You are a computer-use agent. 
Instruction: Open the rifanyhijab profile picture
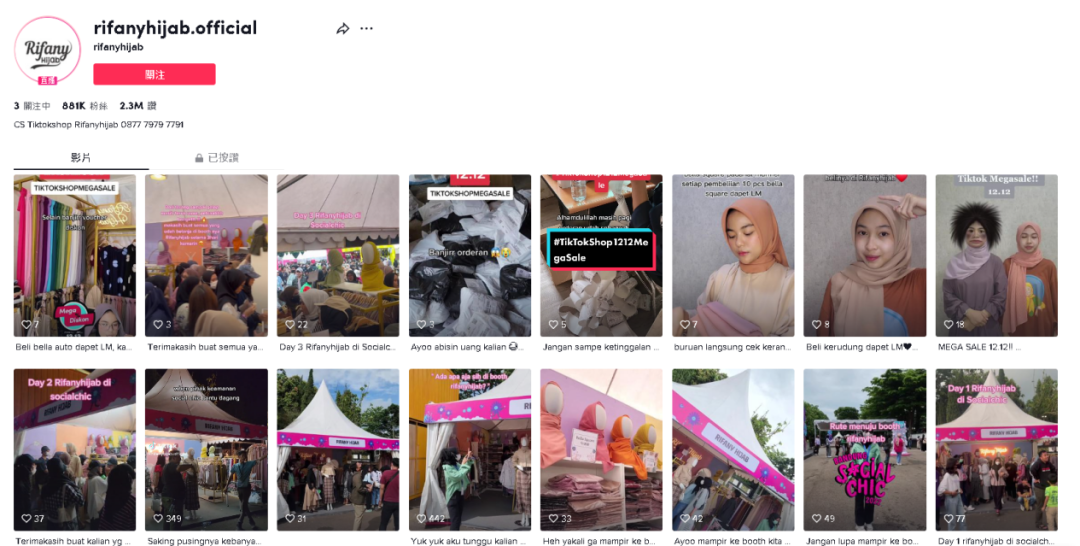click(48, 50)
